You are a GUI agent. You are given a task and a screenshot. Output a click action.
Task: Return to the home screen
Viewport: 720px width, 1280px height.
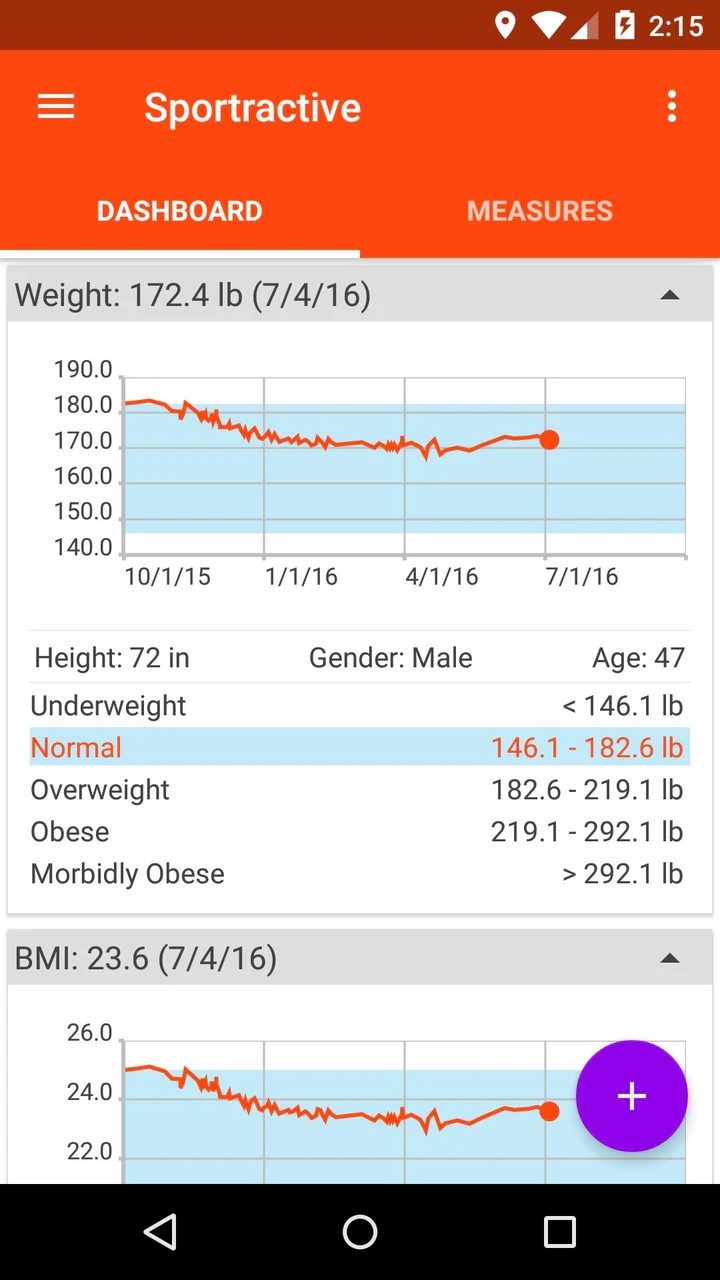tap(360, 1232)
